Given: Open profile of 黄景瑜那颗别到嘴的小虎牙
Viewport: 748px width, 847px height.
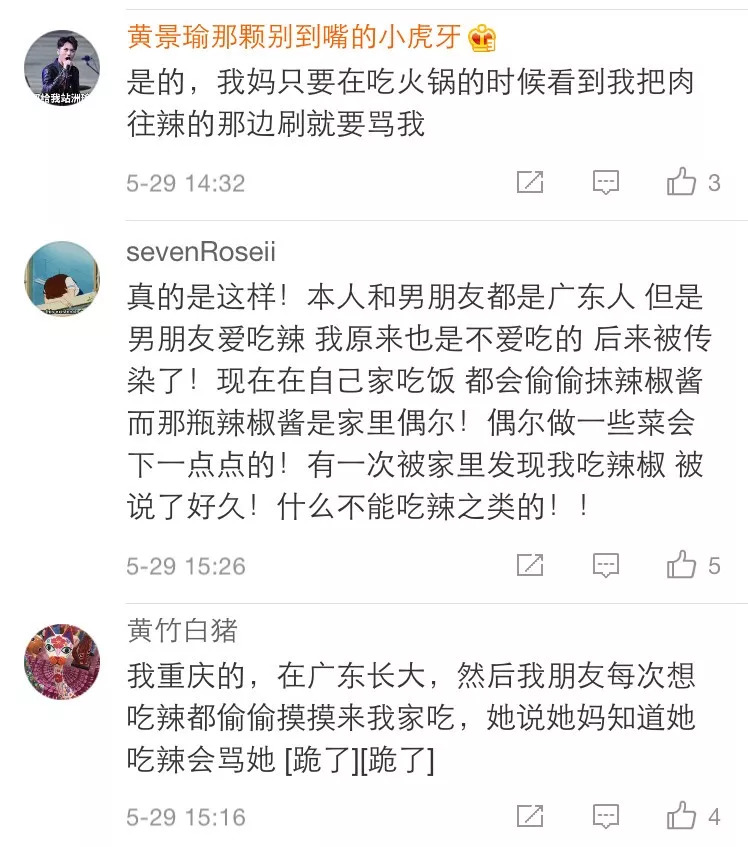Looking at the screenshot, I should (62, 67).
